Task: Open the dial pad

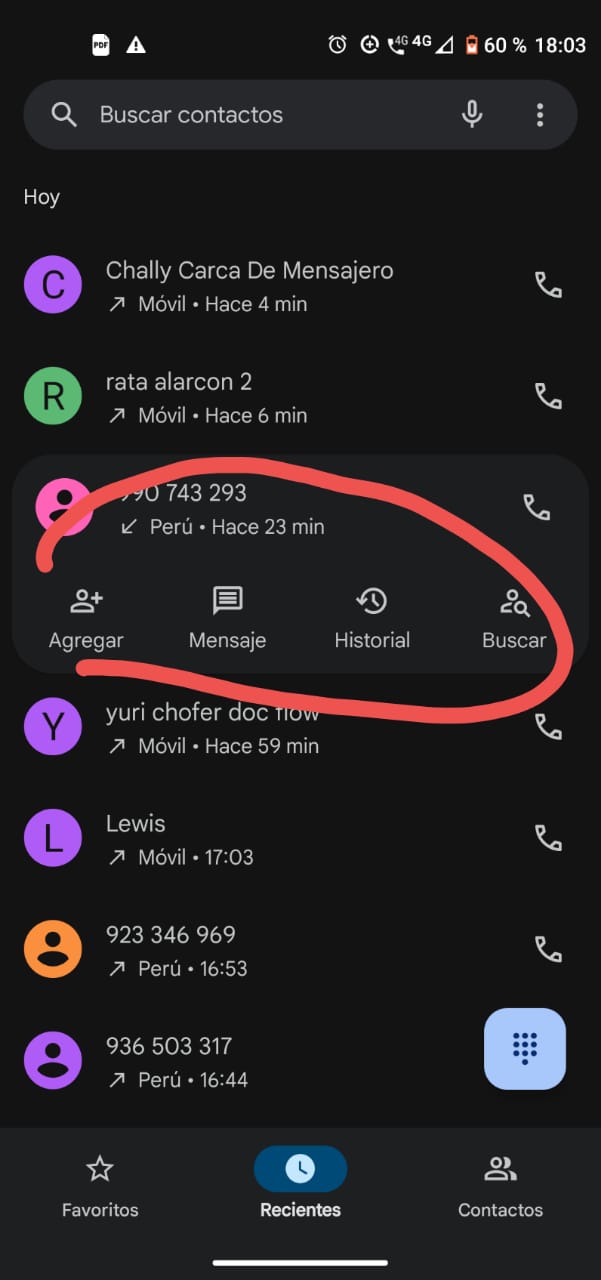Action: [525, 1048]
